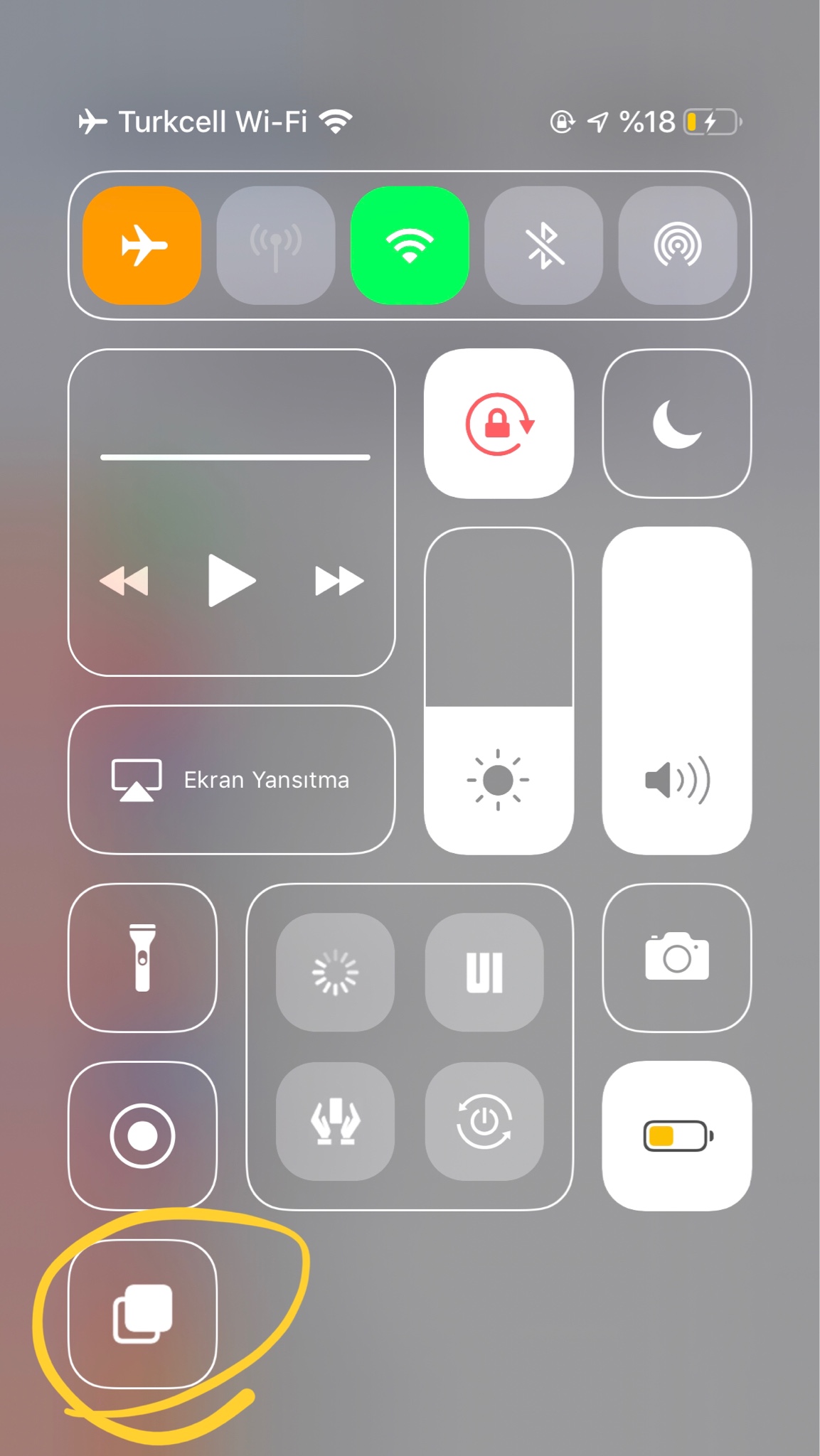Open the camera
820x1456 pixels.
click(x=676, y=958)
